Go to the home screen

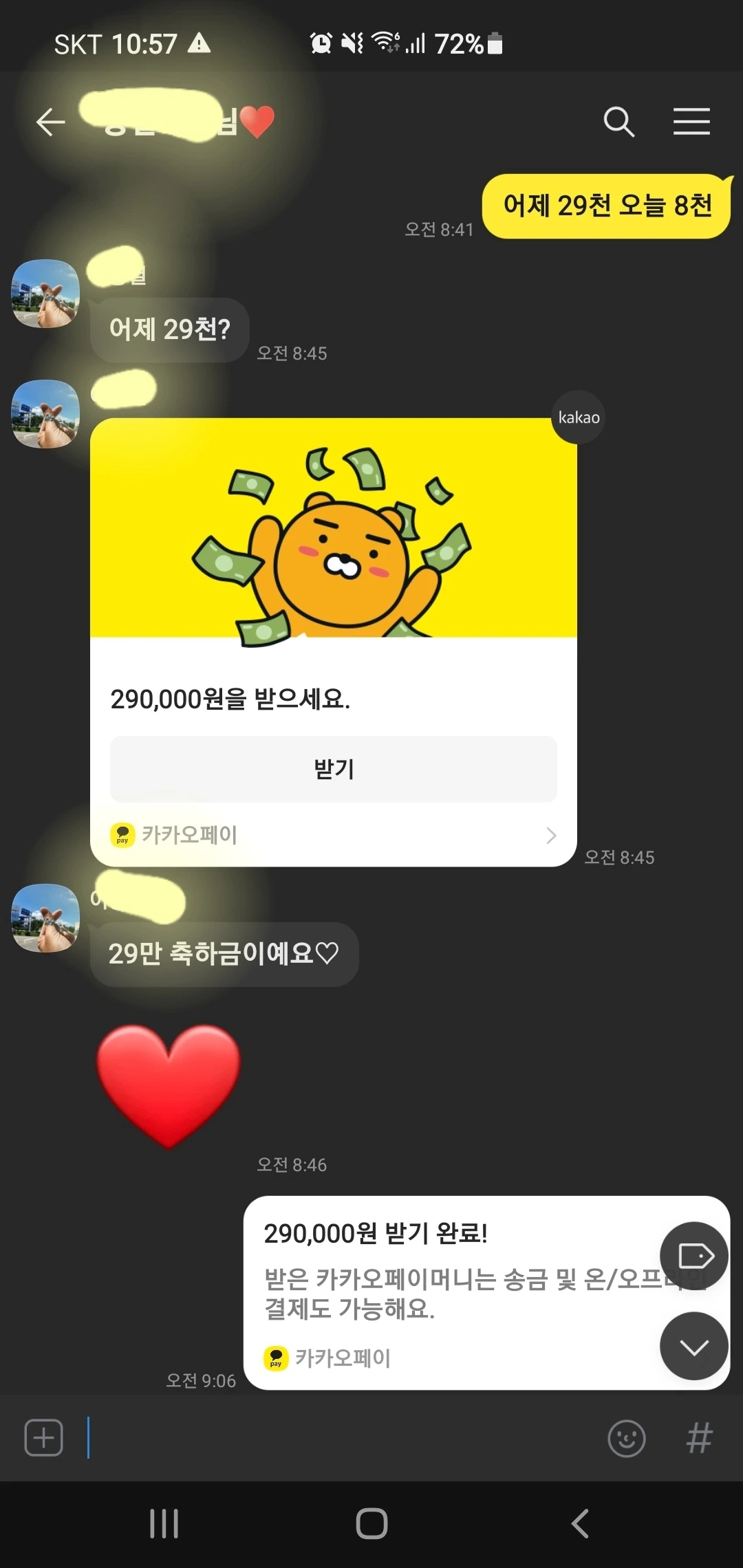point(371,1523)
